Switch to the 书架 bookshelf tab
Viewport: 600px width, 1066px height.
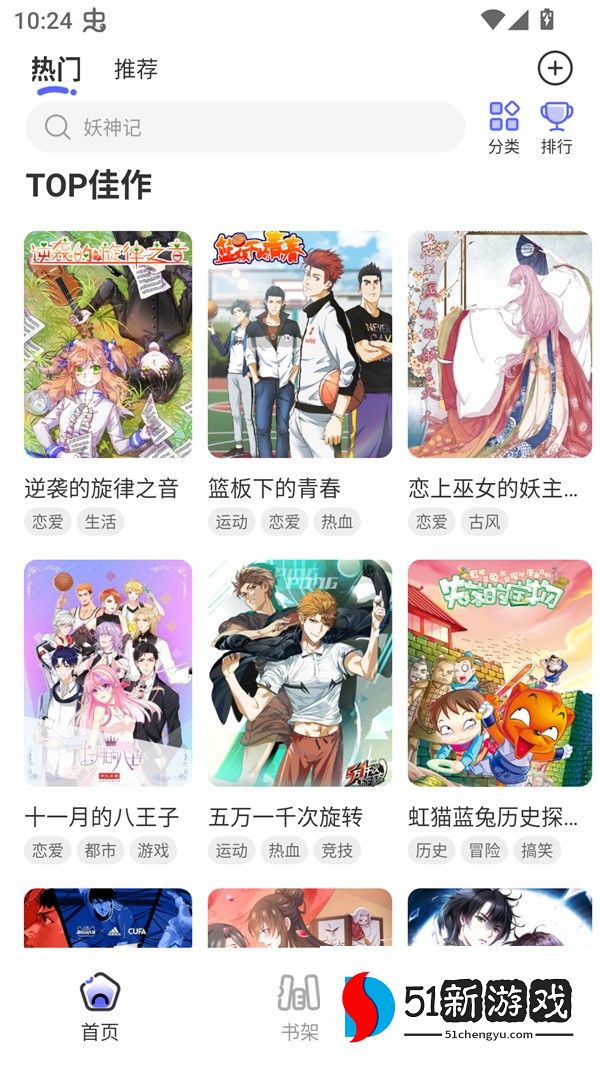[299, 1006]
